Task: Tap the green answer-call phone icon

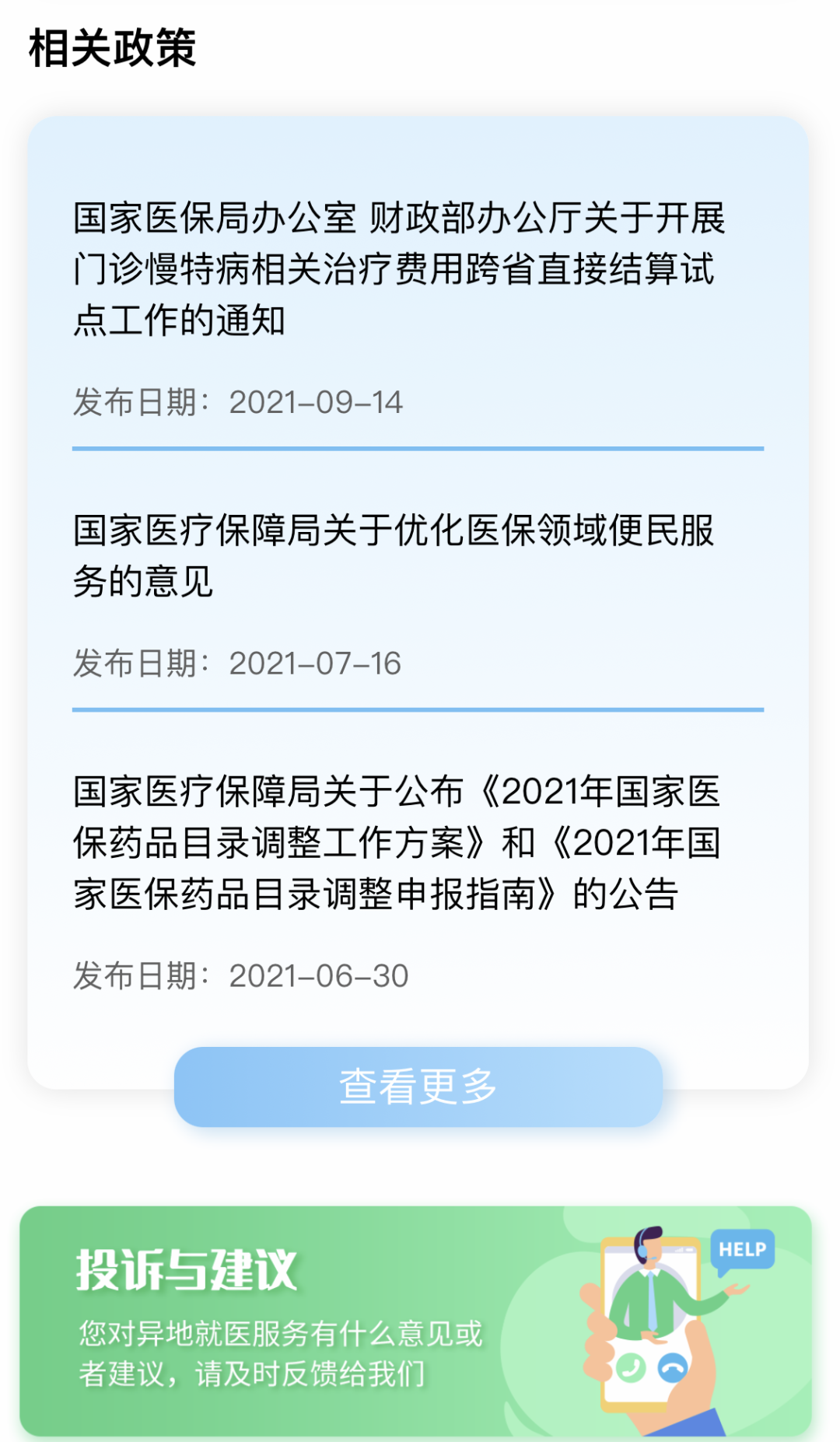Action: point(631,1367)
